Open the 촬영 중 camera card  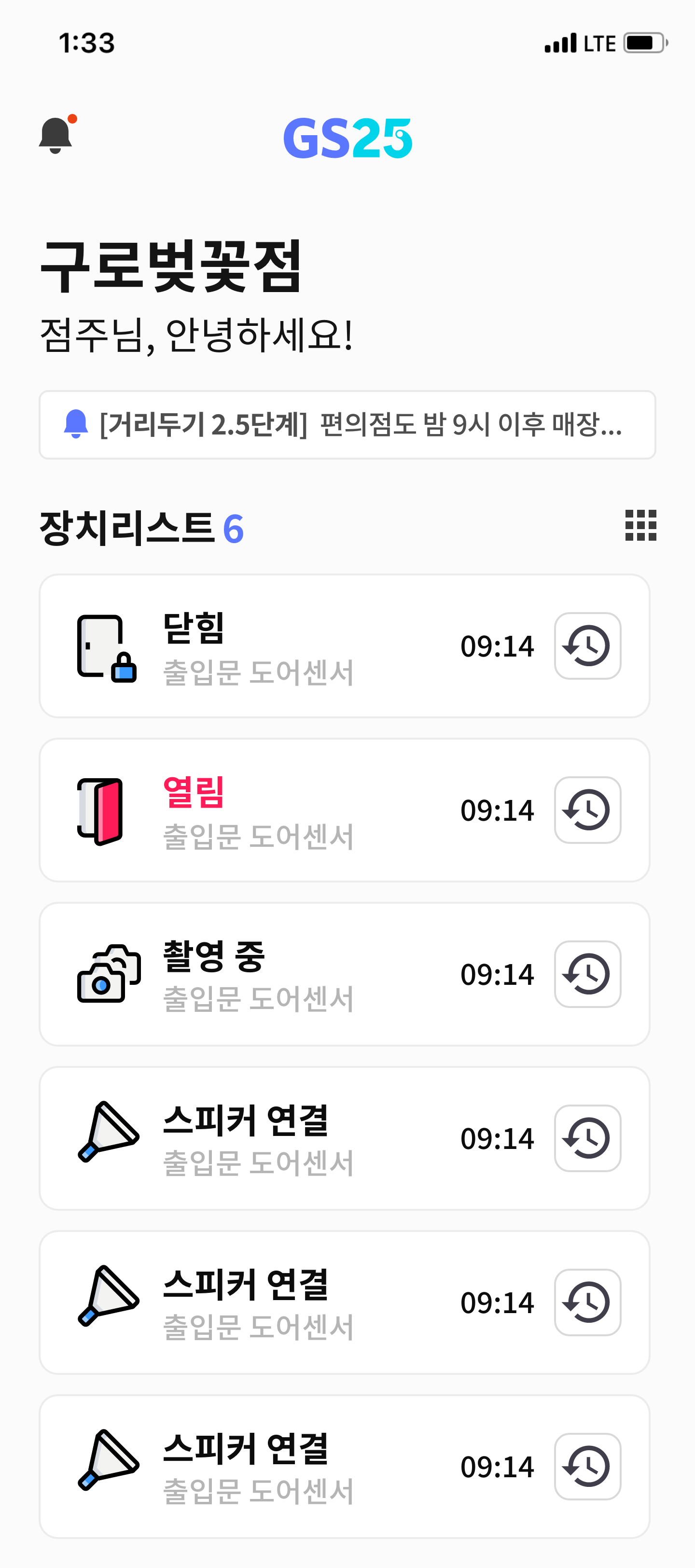point(345,974)
